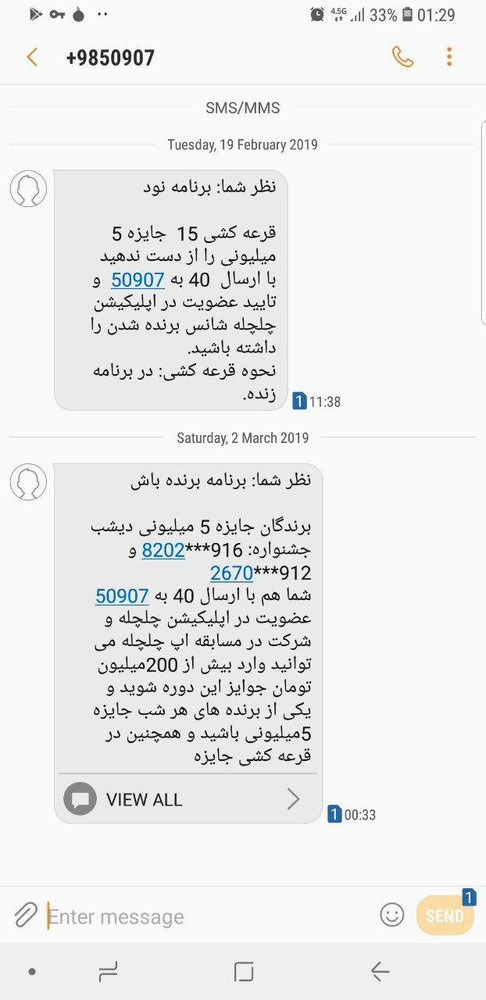
Task: Tap the 50907 link in the 2 March message
Action: click(122, 596)
